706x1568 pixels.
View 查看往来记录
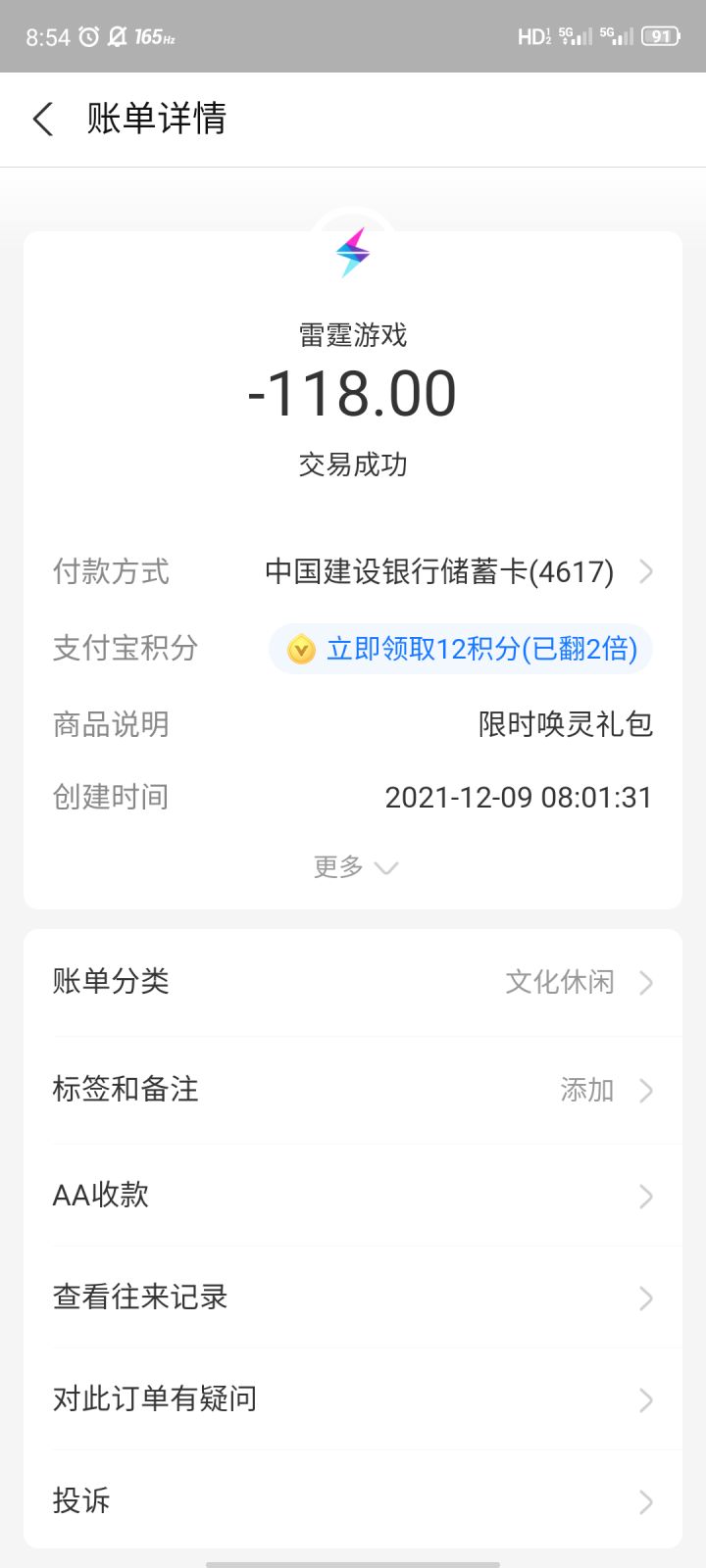(353, 1298)
